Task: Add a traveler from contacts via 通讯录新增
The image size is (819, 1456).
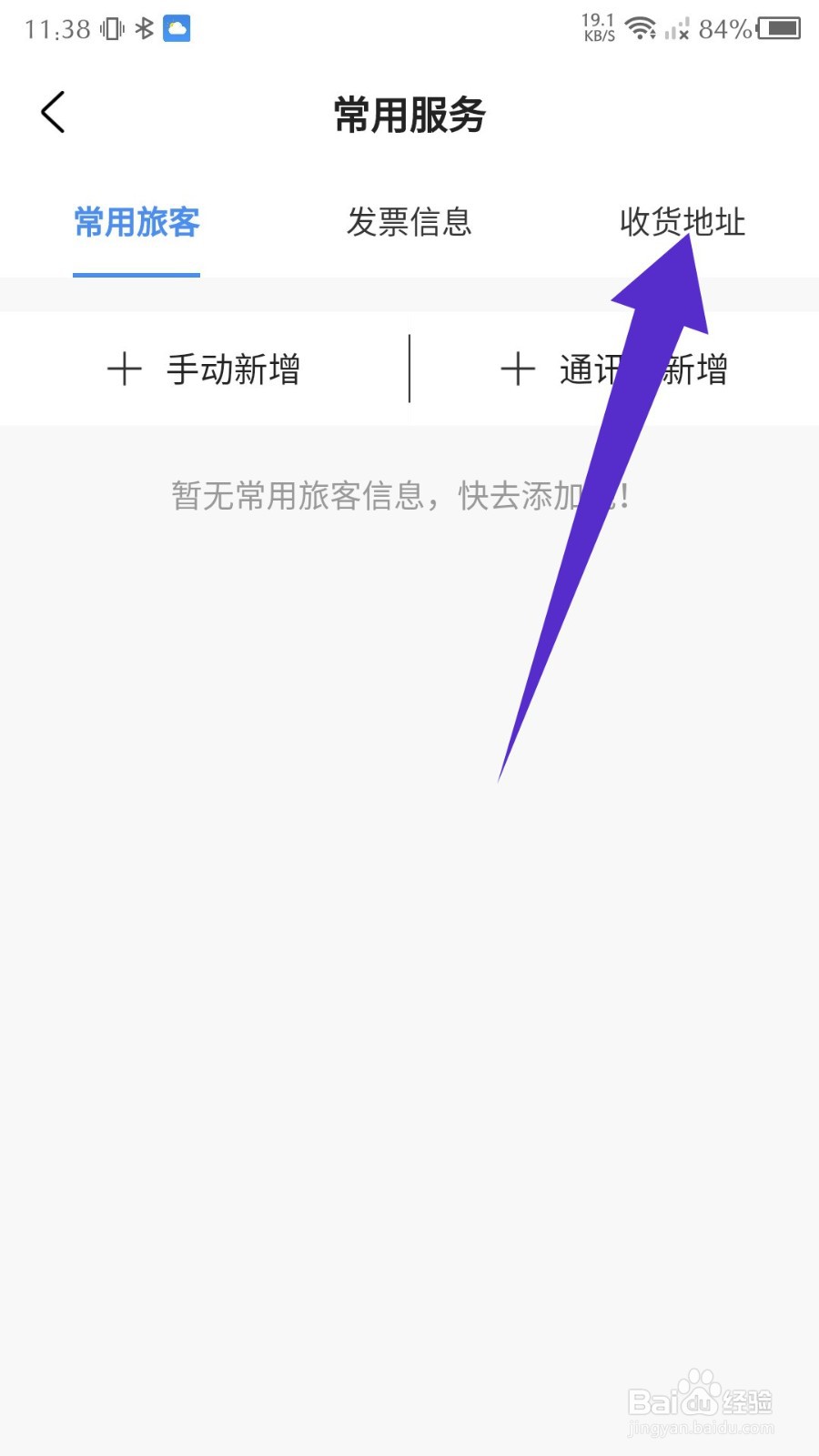Action: tap(614, 369)
